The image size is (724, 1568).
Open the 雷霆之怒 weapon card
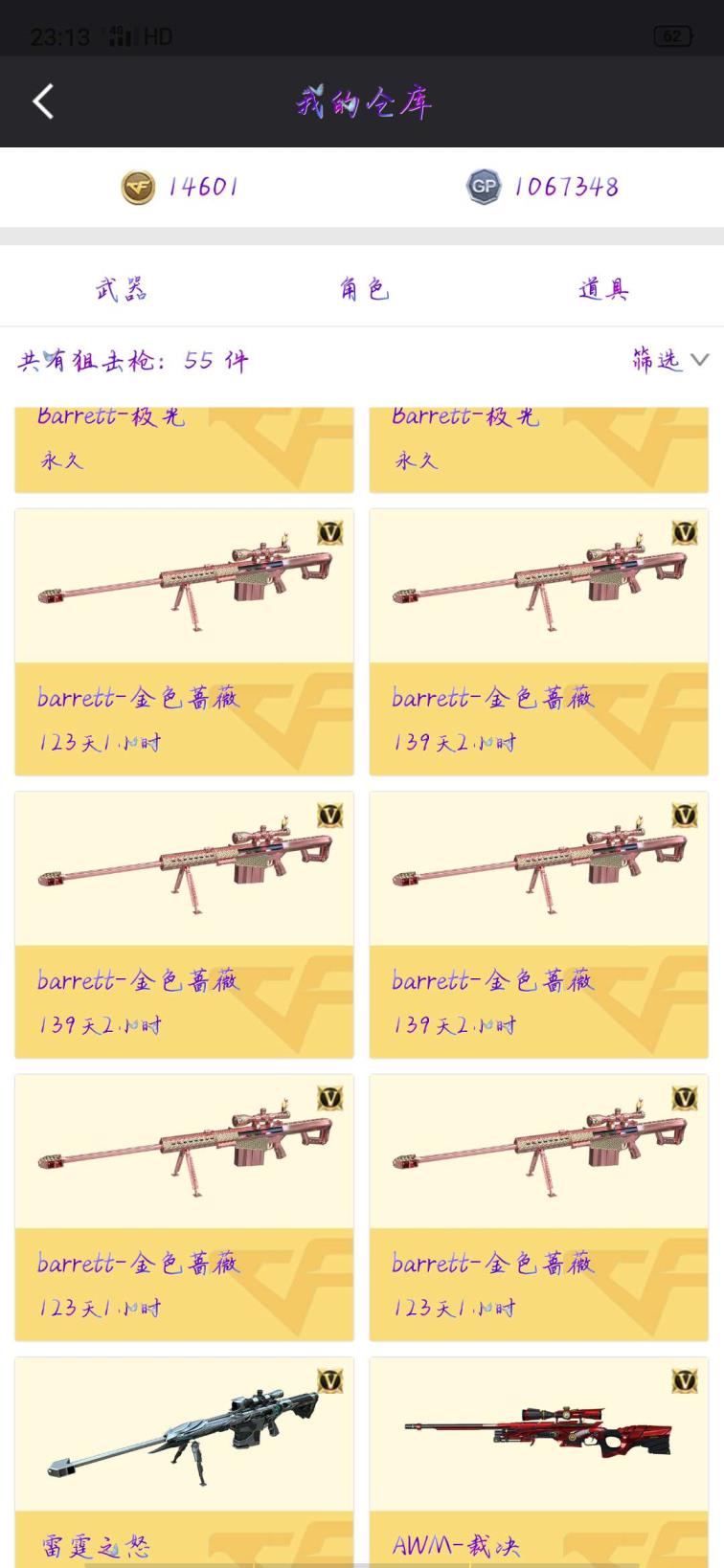[184, 1460]
